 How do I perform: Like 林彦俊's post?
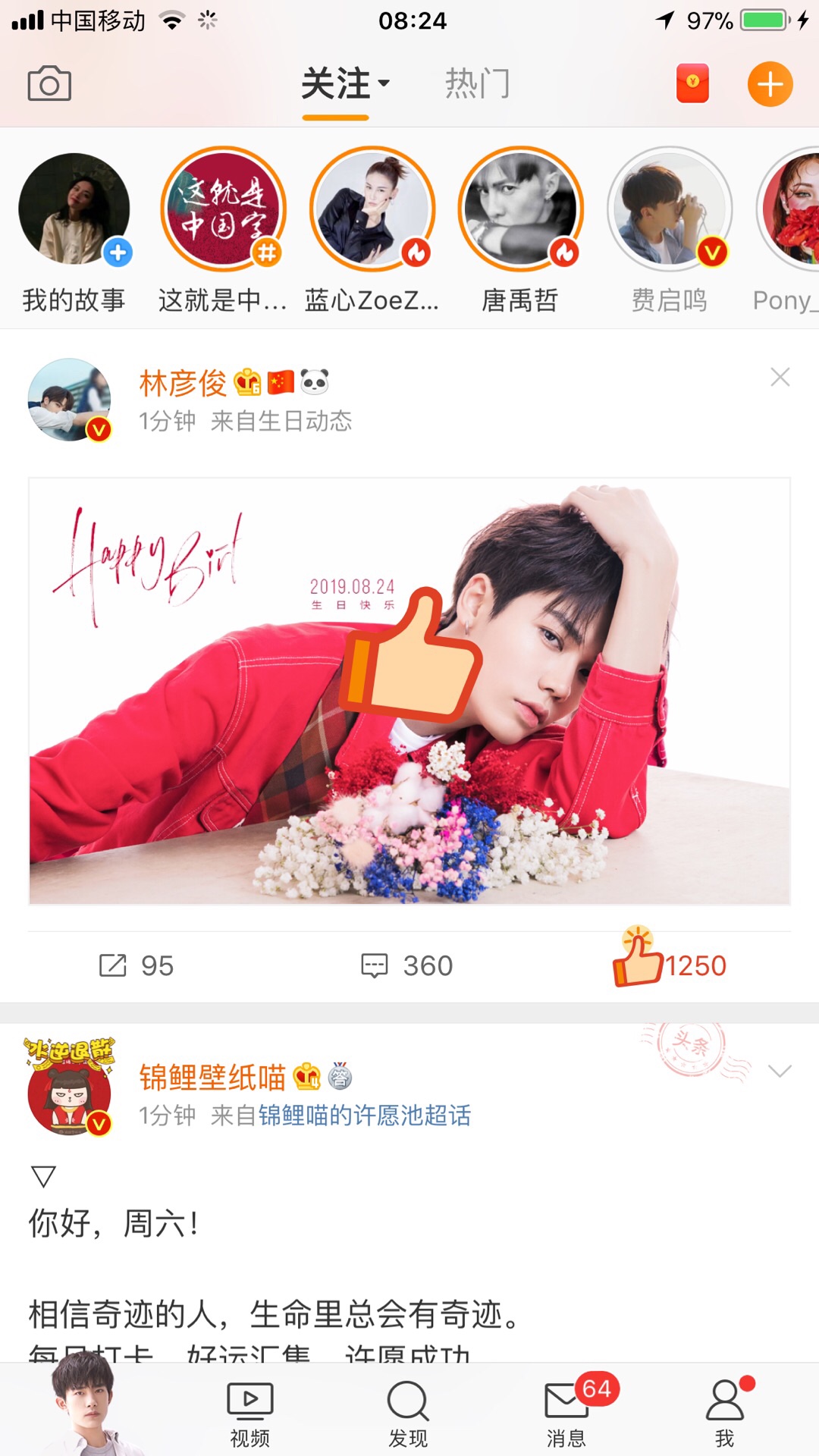pos(670,963)
